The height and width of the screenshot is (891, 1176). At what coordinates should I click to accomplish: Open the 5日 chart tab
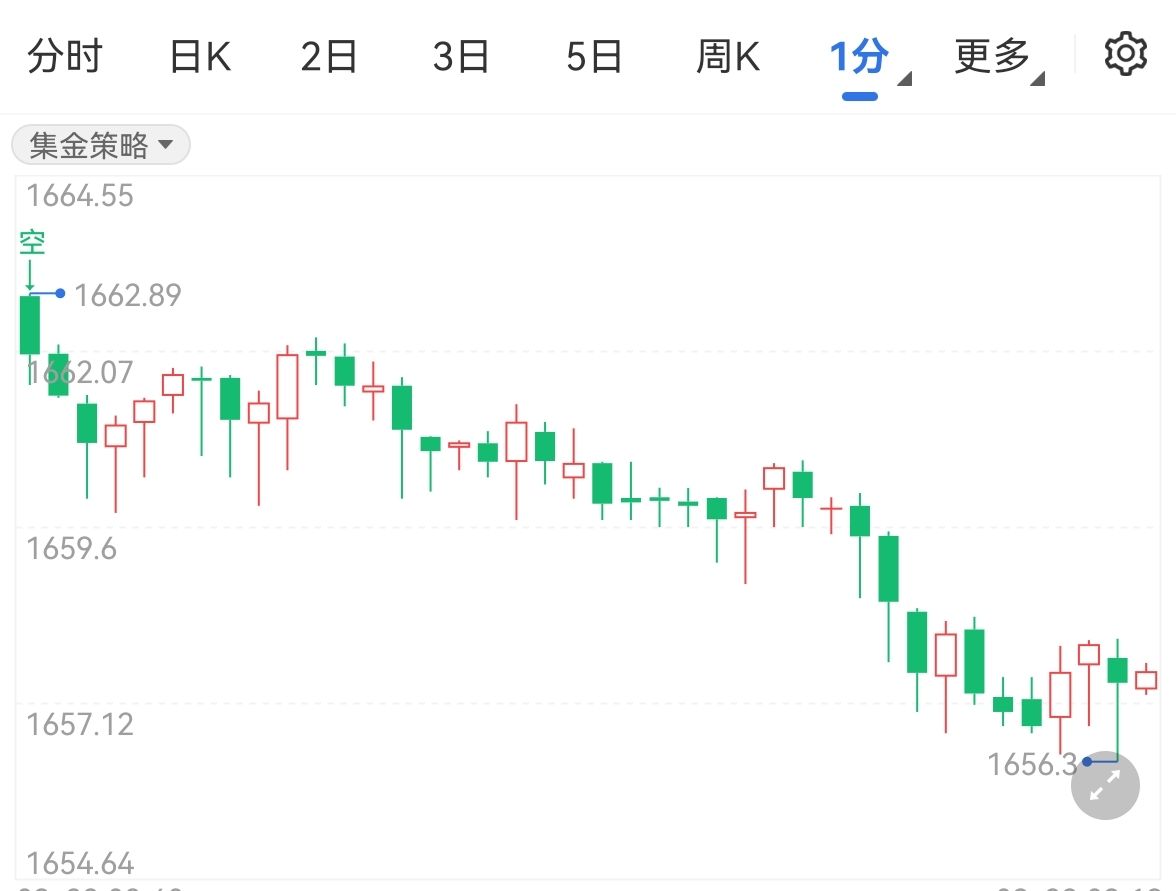(594, 57)
